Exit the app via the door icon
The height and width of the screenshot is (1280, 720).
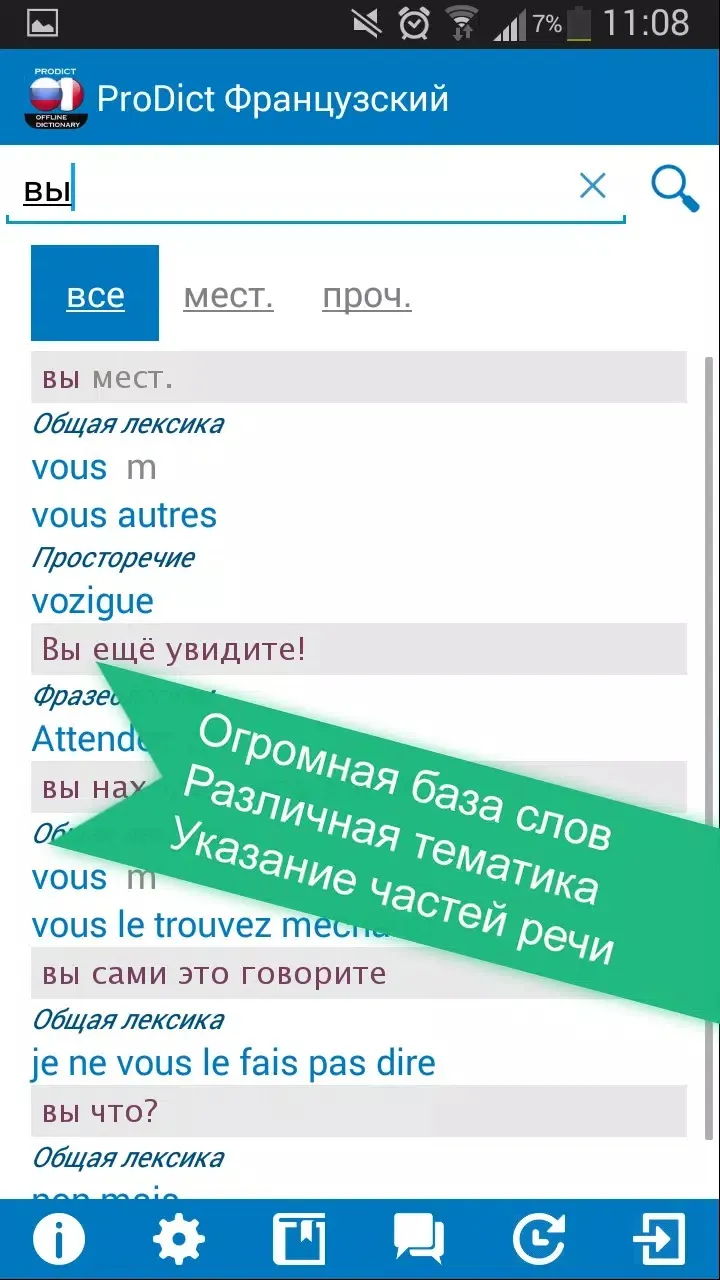659,1240
